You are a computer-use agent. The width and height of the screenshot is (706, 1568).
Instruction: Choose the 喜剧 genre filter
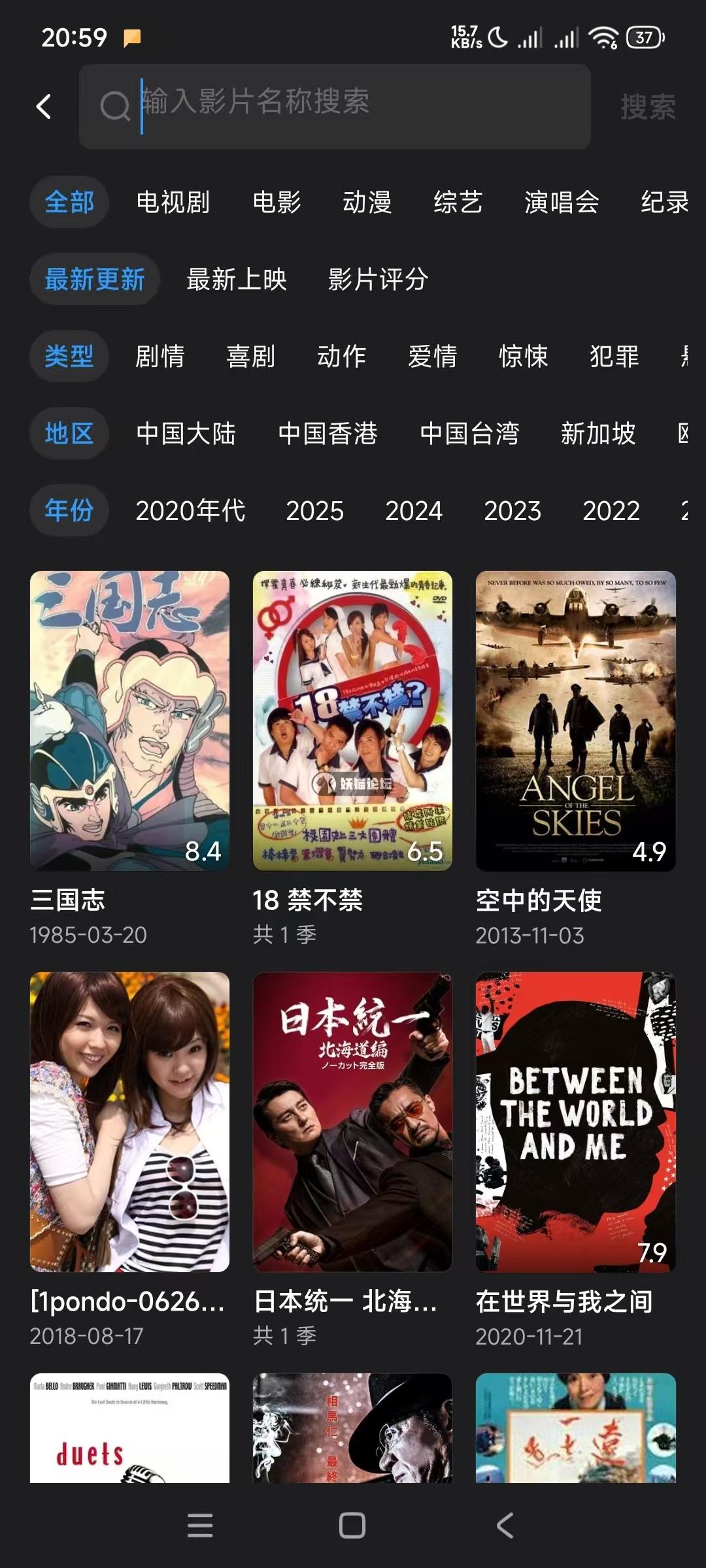(250, 356)
